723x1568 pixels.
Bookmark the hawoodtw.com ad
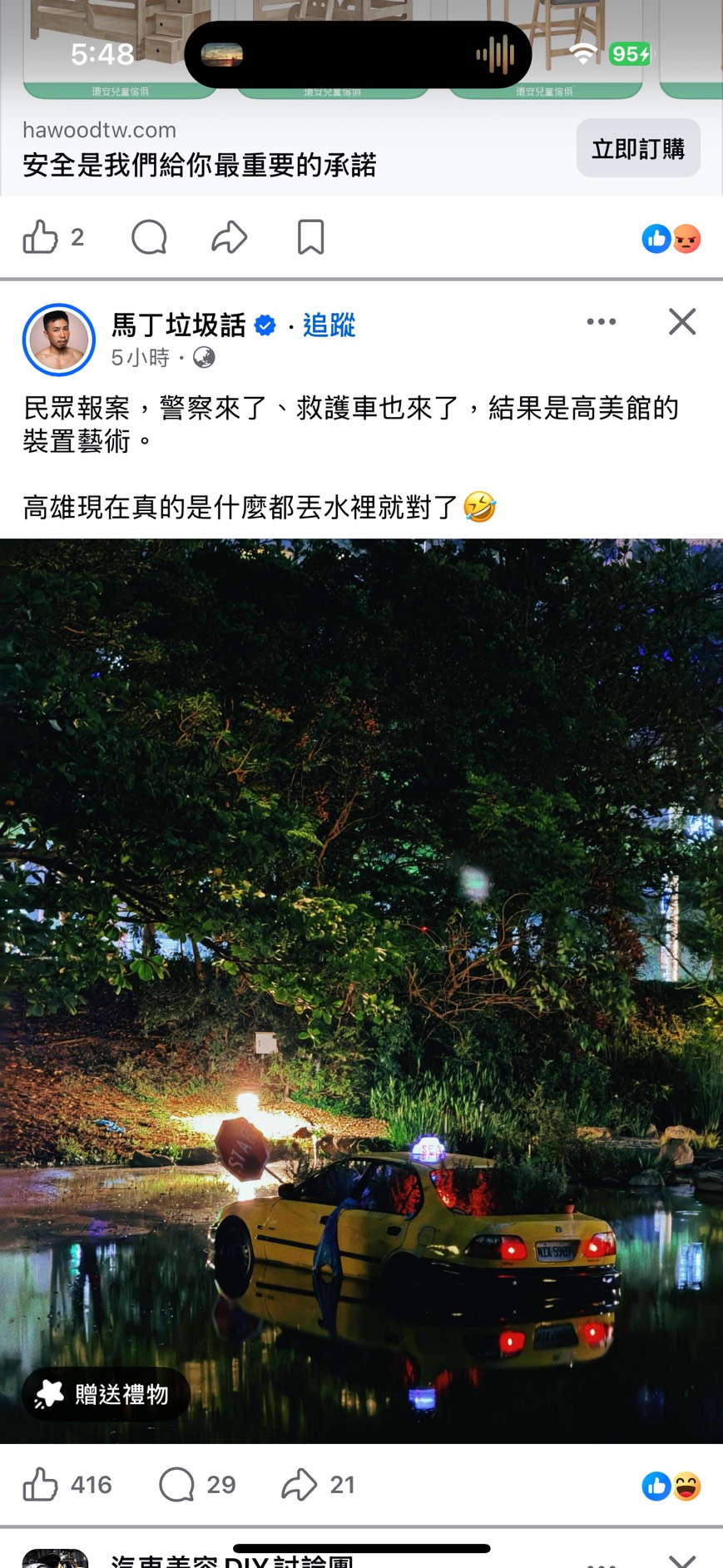[310, 237]
